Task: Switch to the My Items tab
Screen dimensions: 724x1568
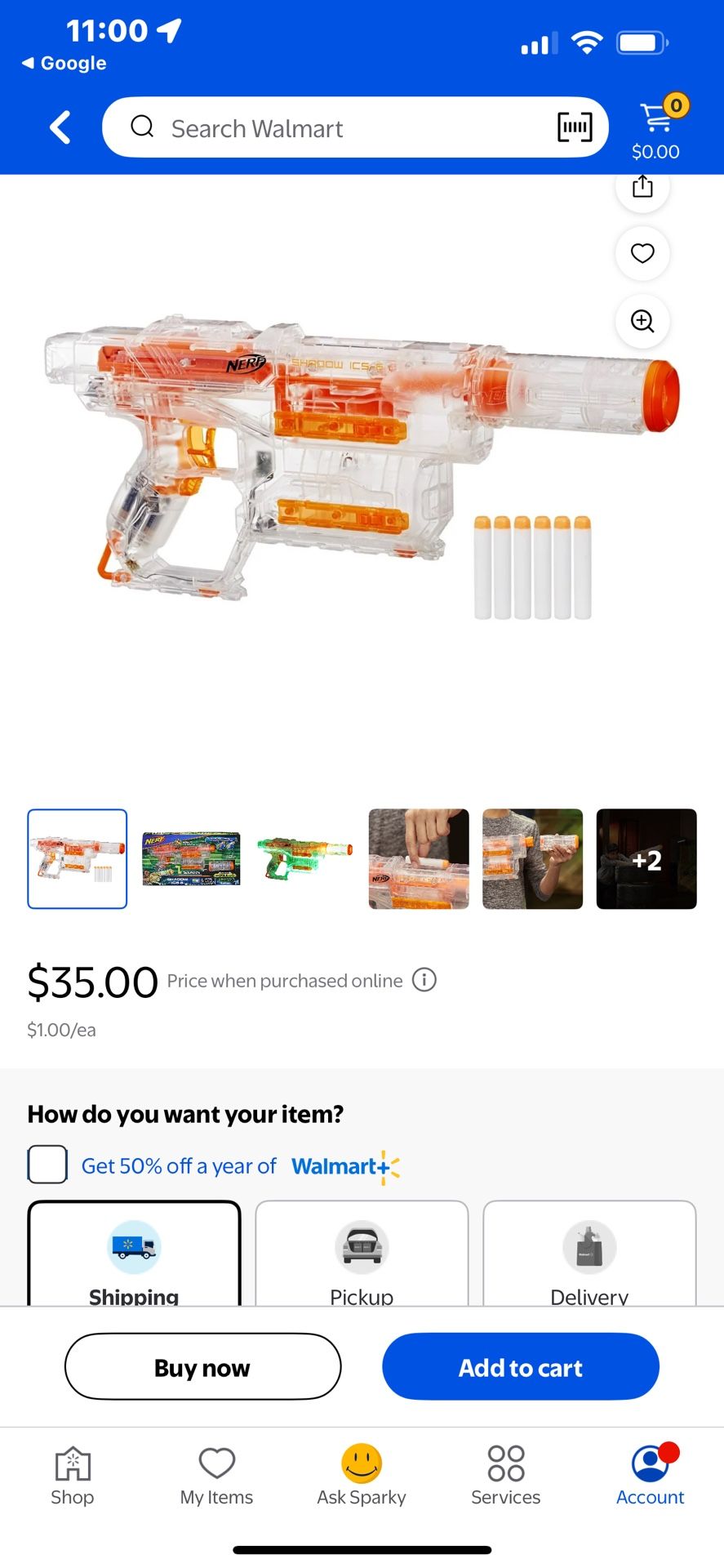Action: pos(217,1476)
